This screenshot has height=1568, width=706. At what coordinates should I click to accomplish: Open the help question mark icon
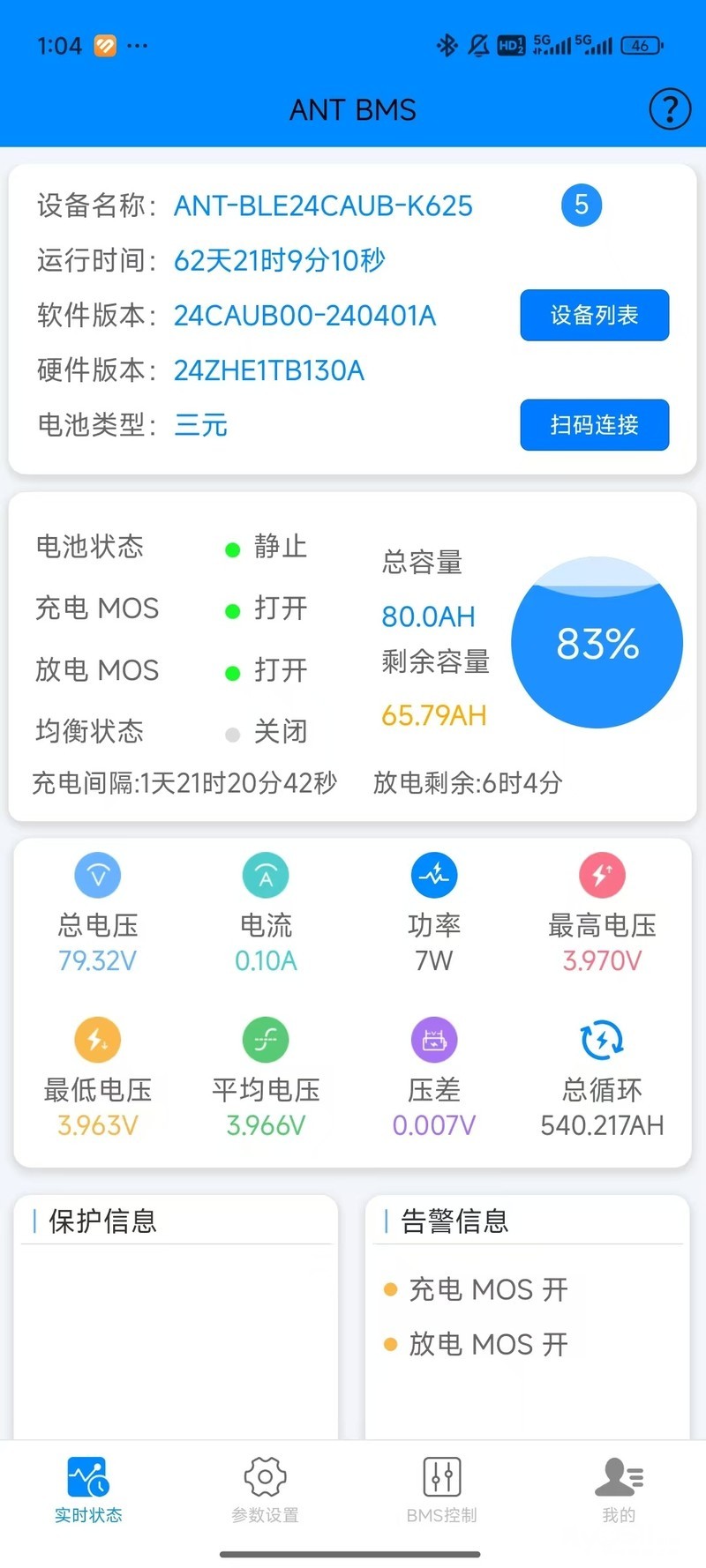[x=670, y=109]
